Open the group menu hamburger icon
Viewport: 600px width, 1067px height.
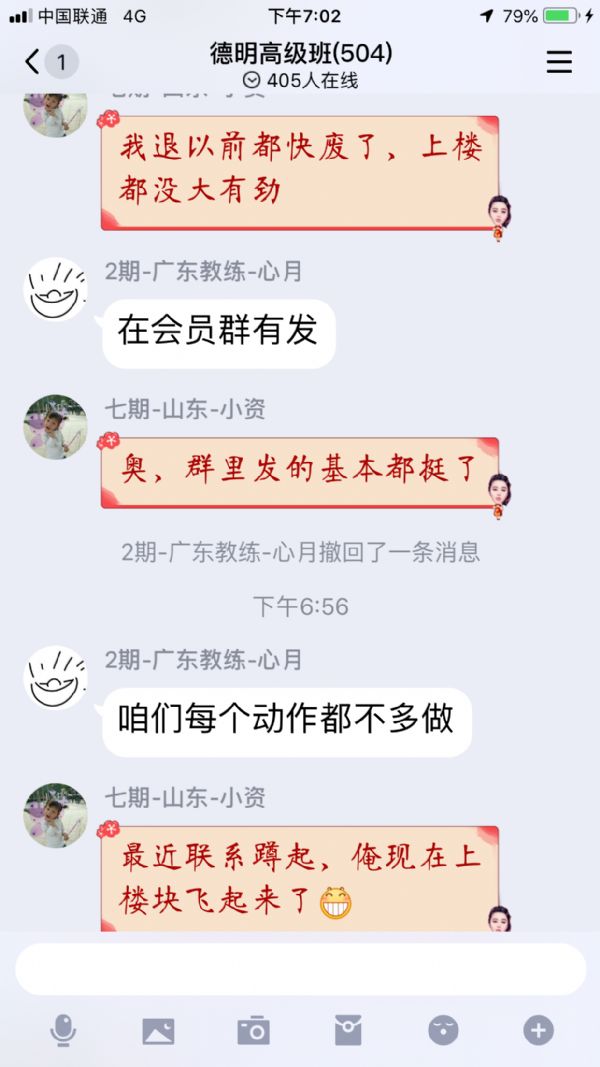coord(559,62)
